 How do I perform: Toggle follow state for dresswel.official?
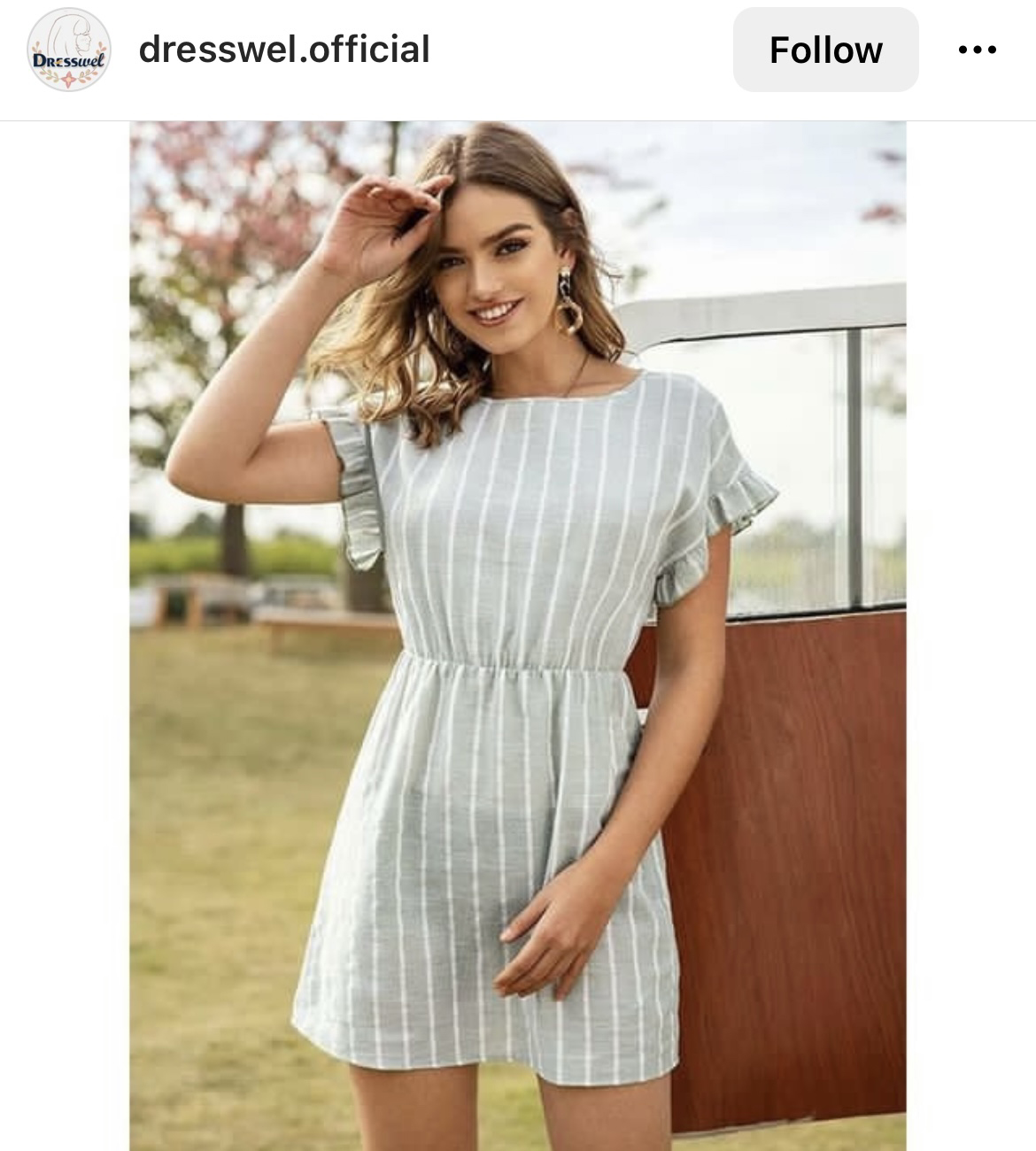pyautogui.click(x=824, y=50)
